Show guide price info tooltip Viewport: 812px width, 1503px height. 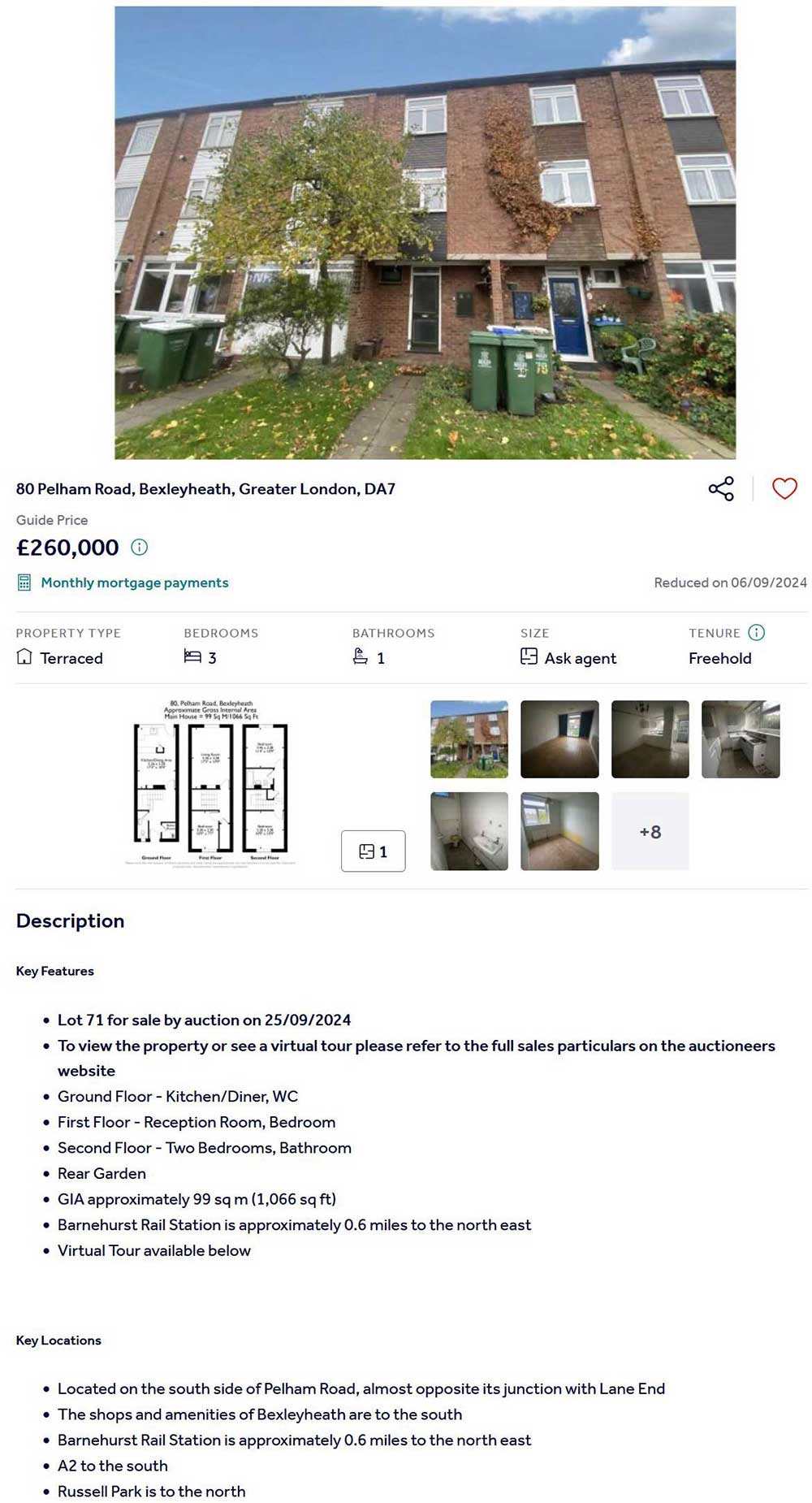[x=140, y=547]
